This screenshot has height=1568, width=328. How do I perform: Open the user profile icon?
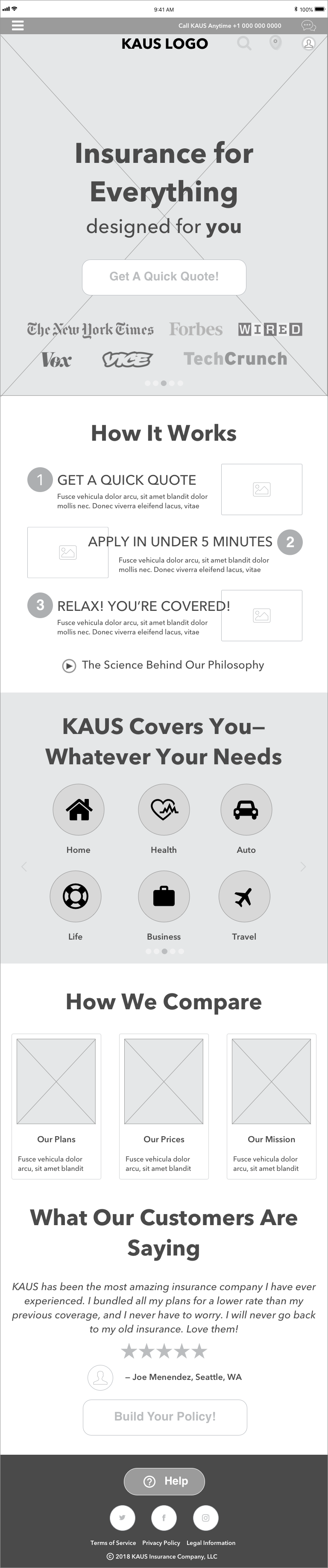[x=309, y=44]
